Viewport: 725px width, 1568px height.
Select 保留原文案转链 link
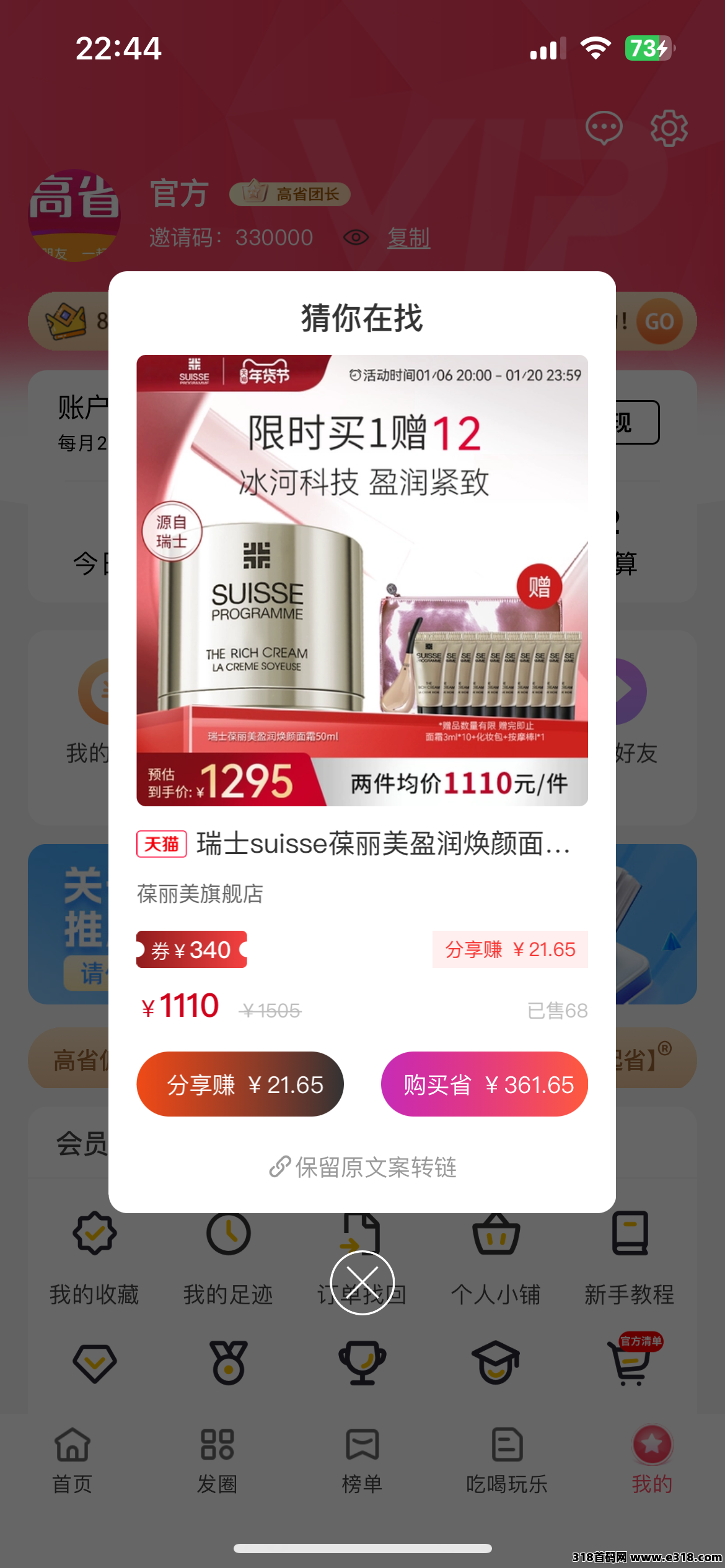click(x=363, y=1167)
